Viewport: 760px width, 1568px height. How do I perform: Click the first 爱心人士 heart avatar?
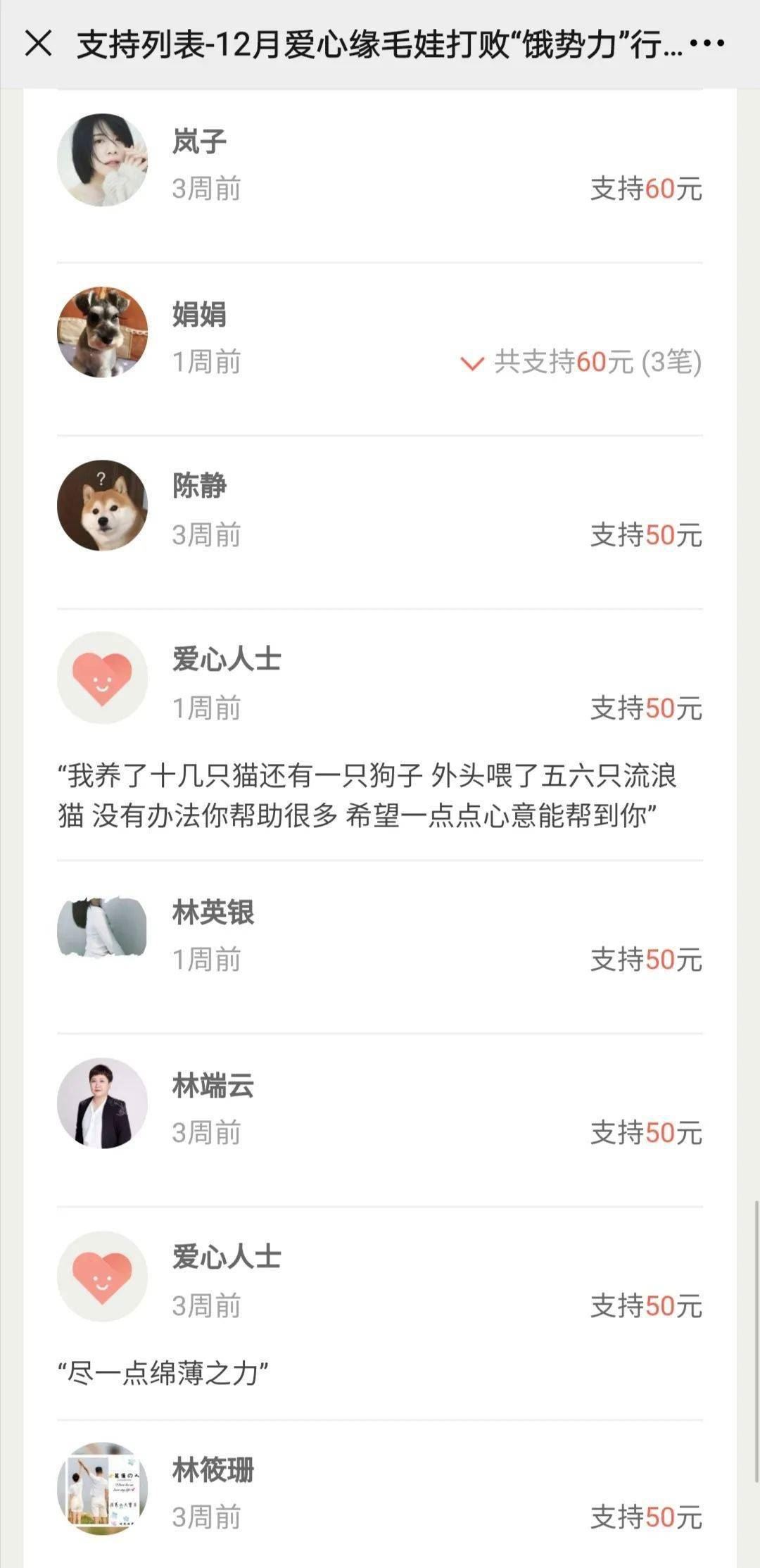click(x=102, y=676)
